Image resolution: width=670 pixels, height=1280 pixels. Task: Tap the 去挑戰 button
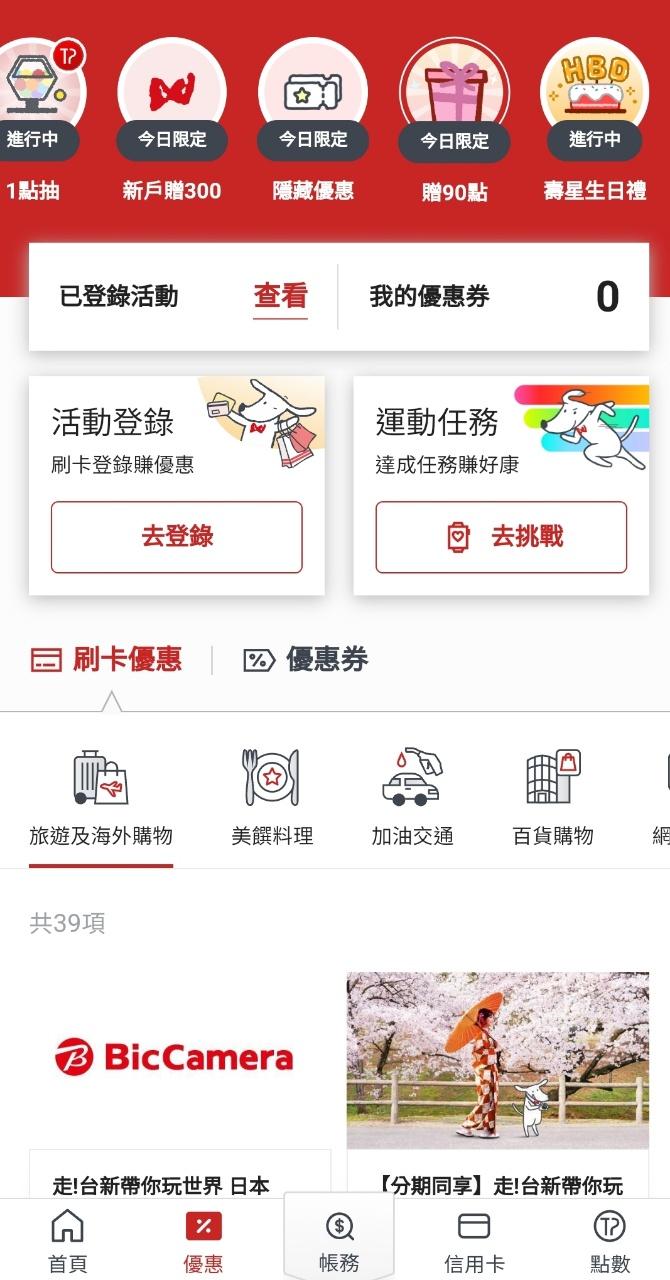coord(501,537)
